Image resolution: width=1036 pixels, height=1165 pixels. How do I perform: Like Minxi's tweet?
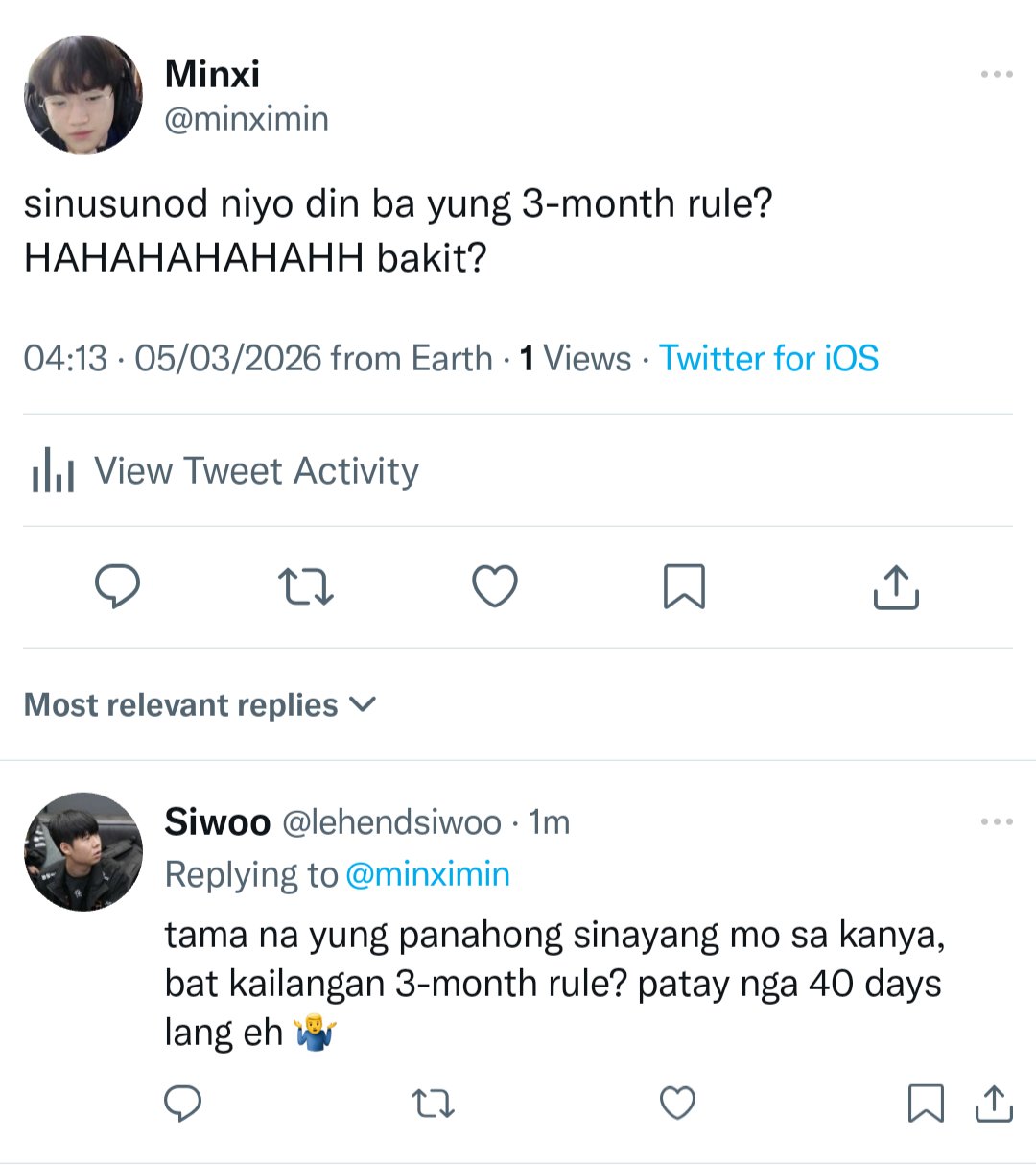click(x=495, y=586)
